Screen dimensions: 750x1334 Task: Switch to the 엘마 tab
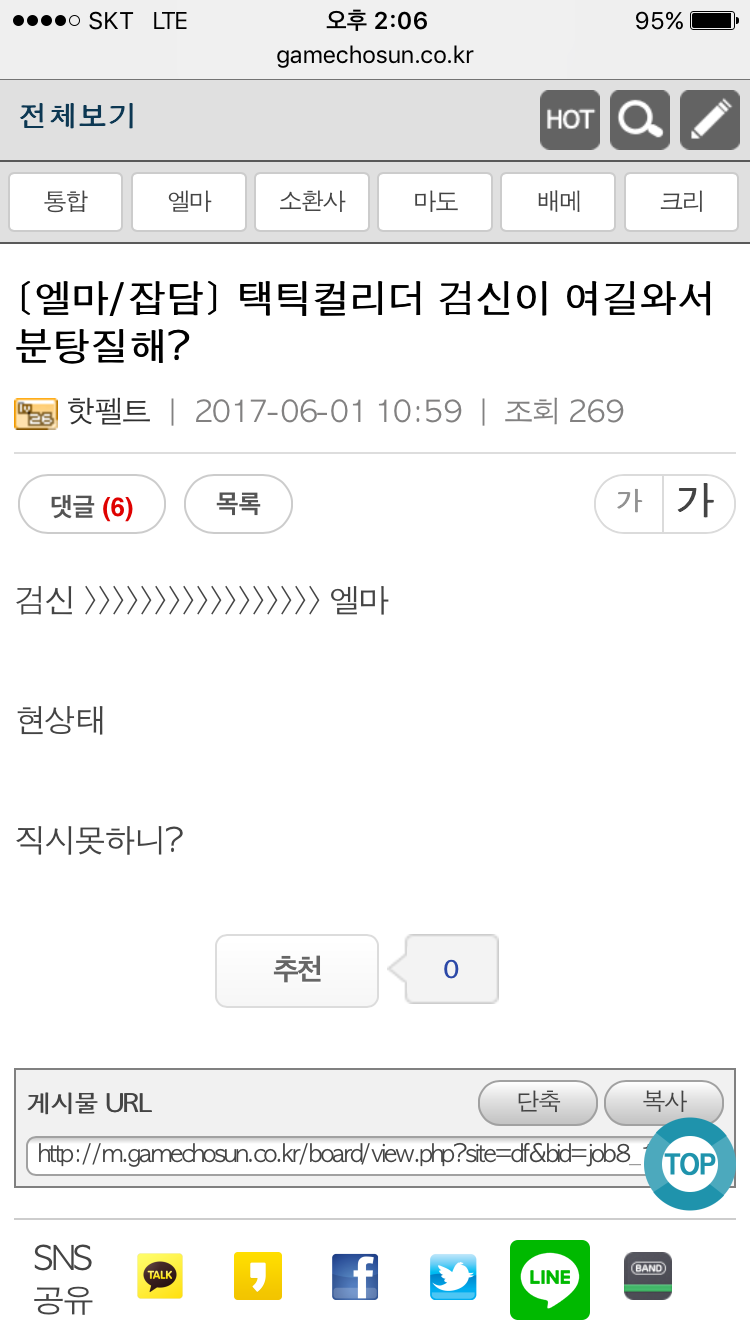189,202
